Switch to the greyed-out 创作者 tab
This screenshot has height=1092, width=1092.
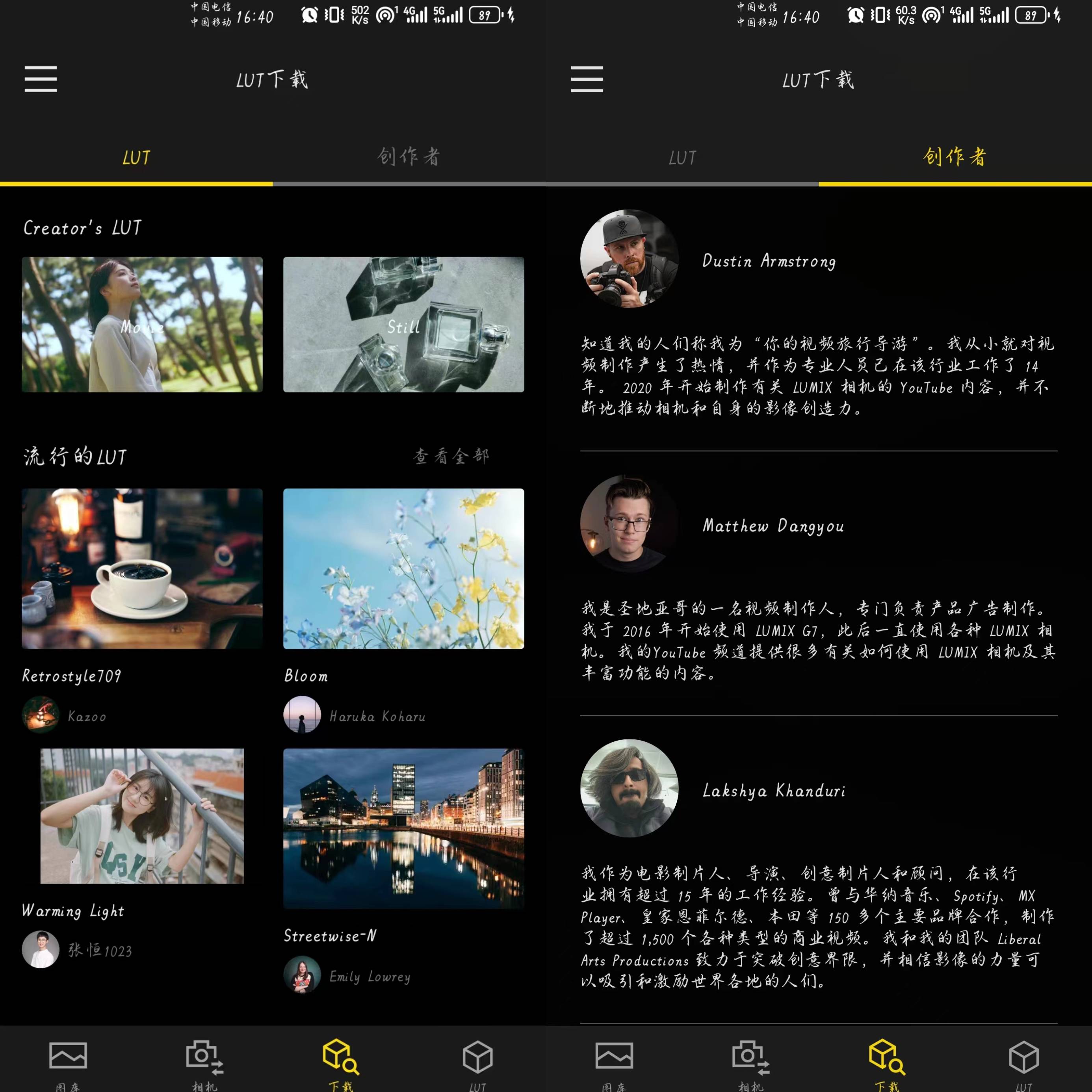pyautogui.click(x=409, y=157)
